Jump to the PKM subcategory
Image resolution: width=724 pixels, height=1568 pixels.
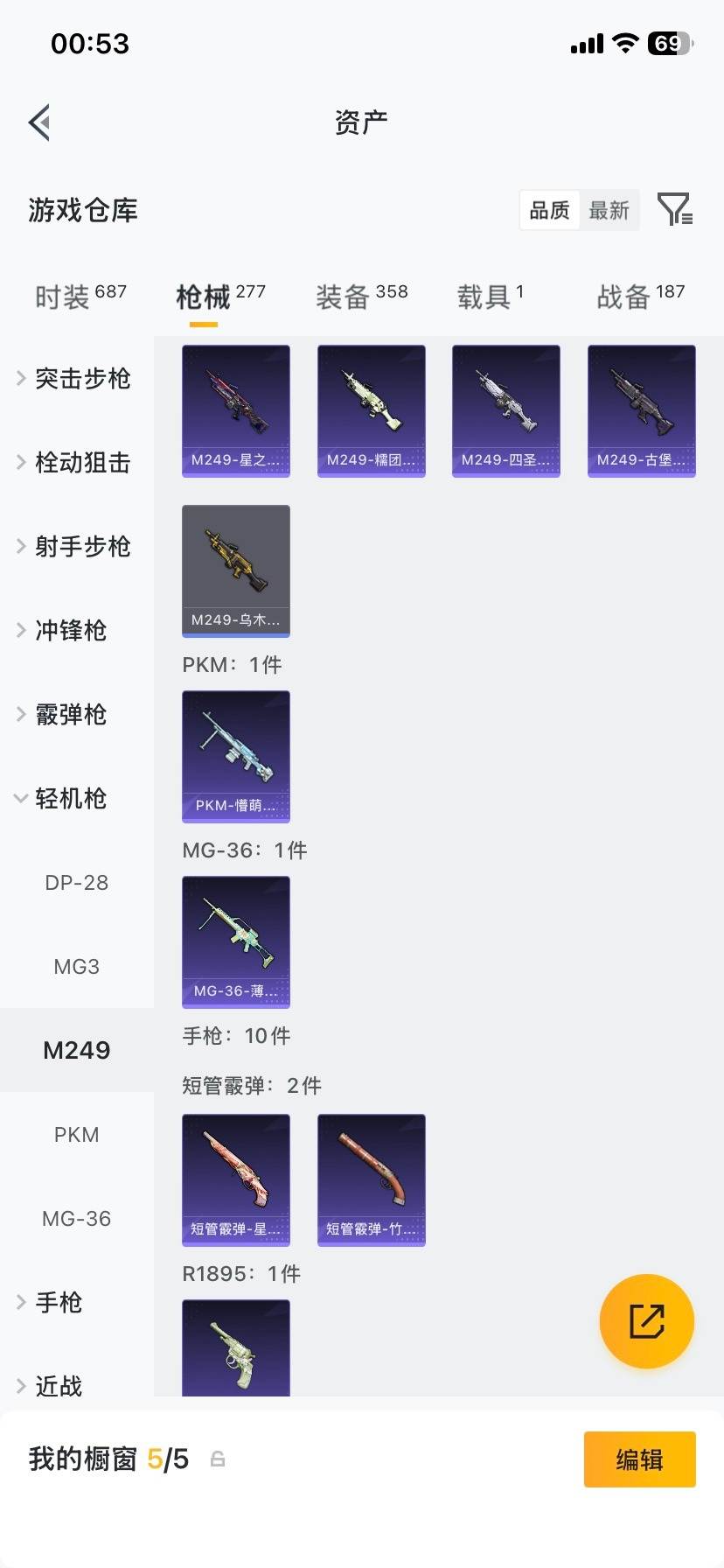[x=77, y=1134]
